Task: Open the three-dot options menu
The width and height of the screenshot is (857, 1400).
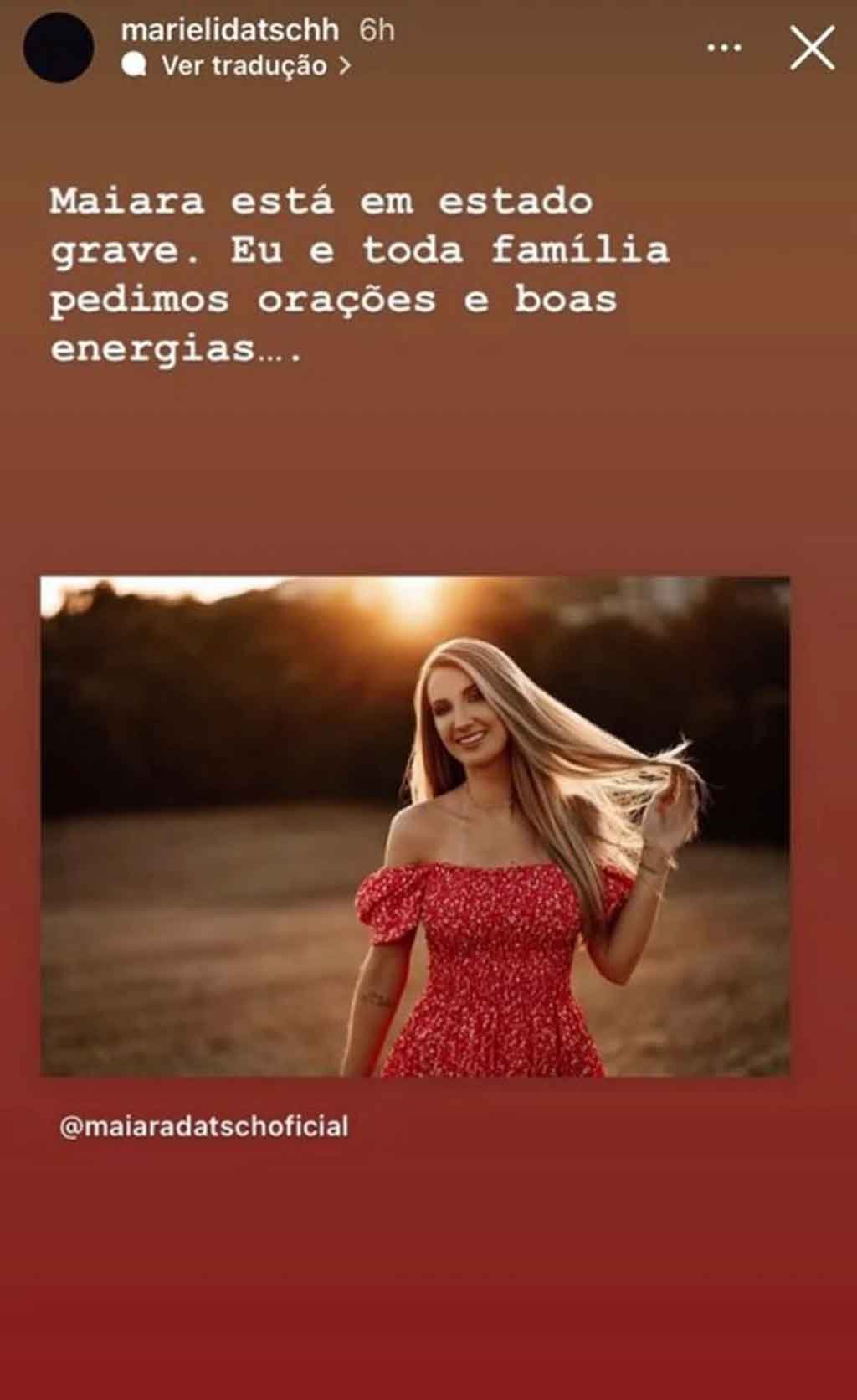Action: click(x=724, y=48)
